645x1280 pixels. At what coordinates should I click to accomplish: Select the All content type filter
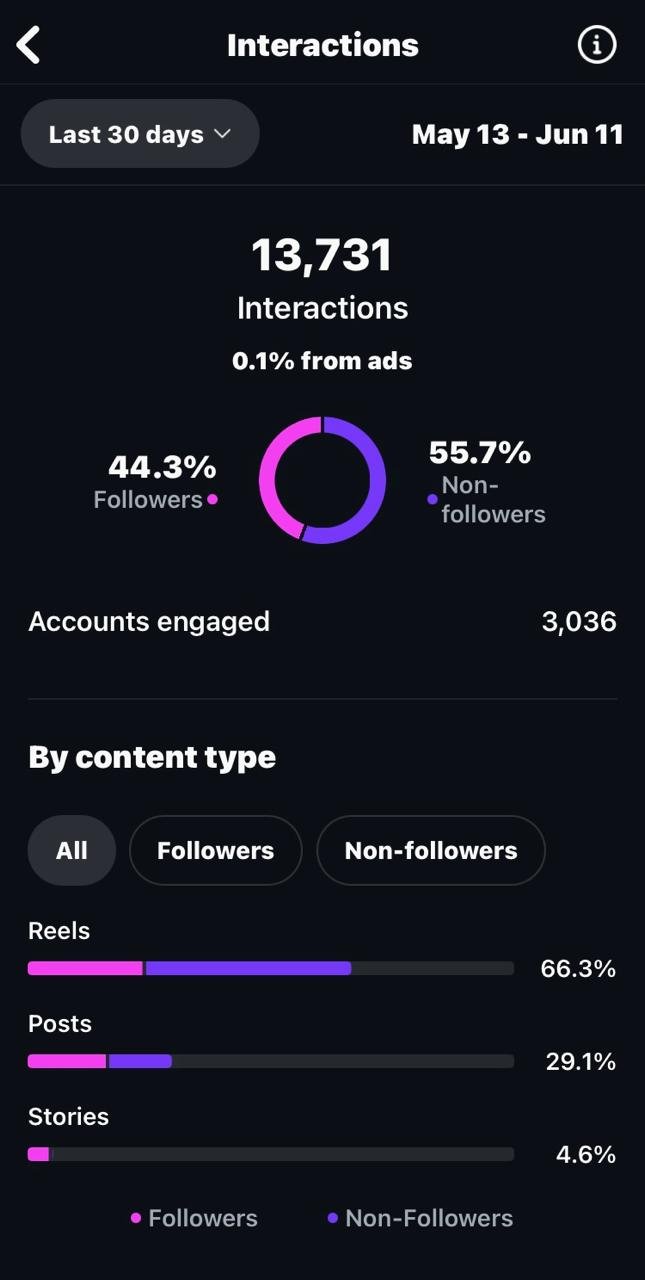[72, 851]
